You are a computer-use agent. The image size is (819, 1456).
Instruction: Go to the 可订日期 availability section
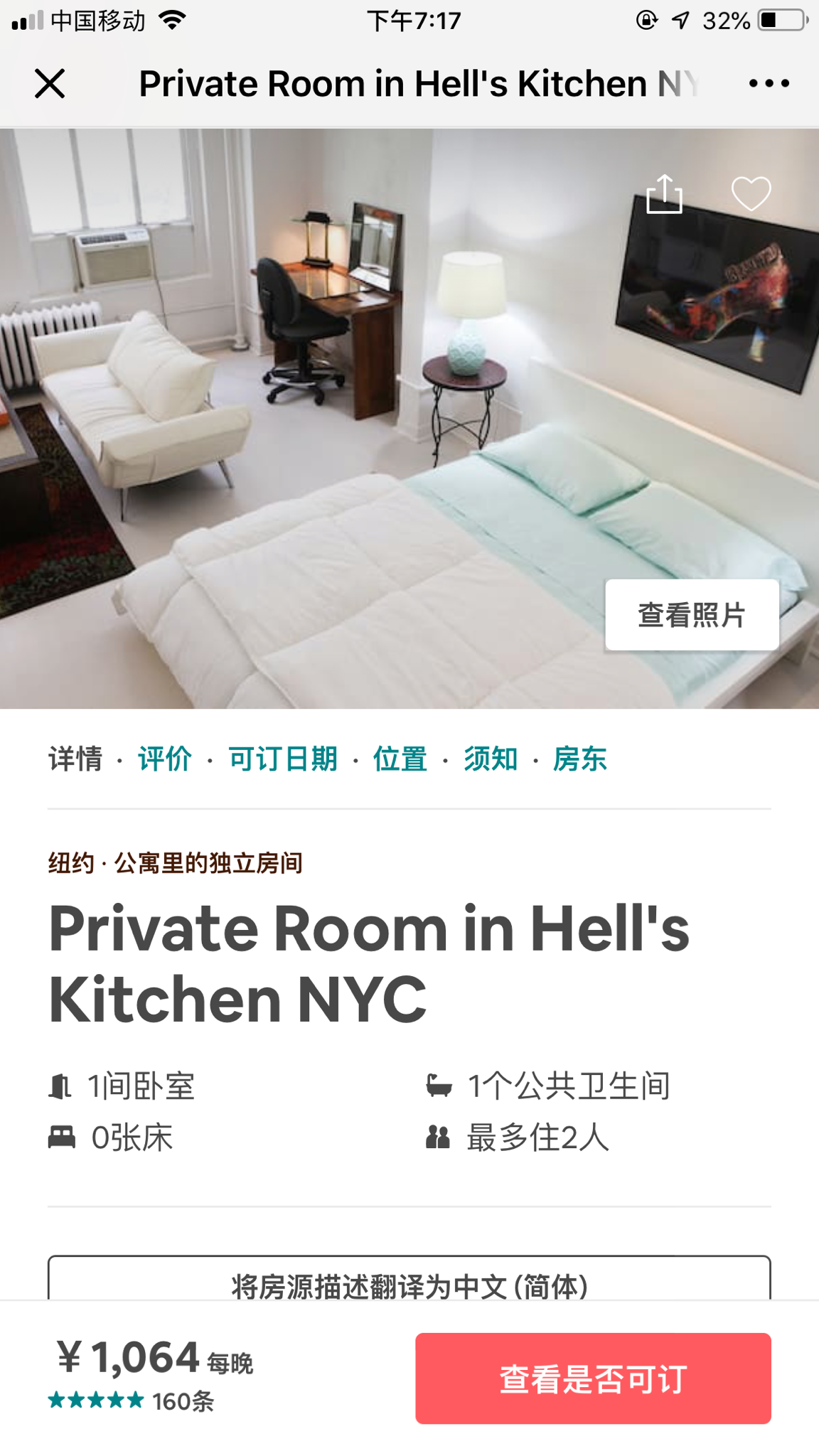pyautogui.click(x=283, y=759)
